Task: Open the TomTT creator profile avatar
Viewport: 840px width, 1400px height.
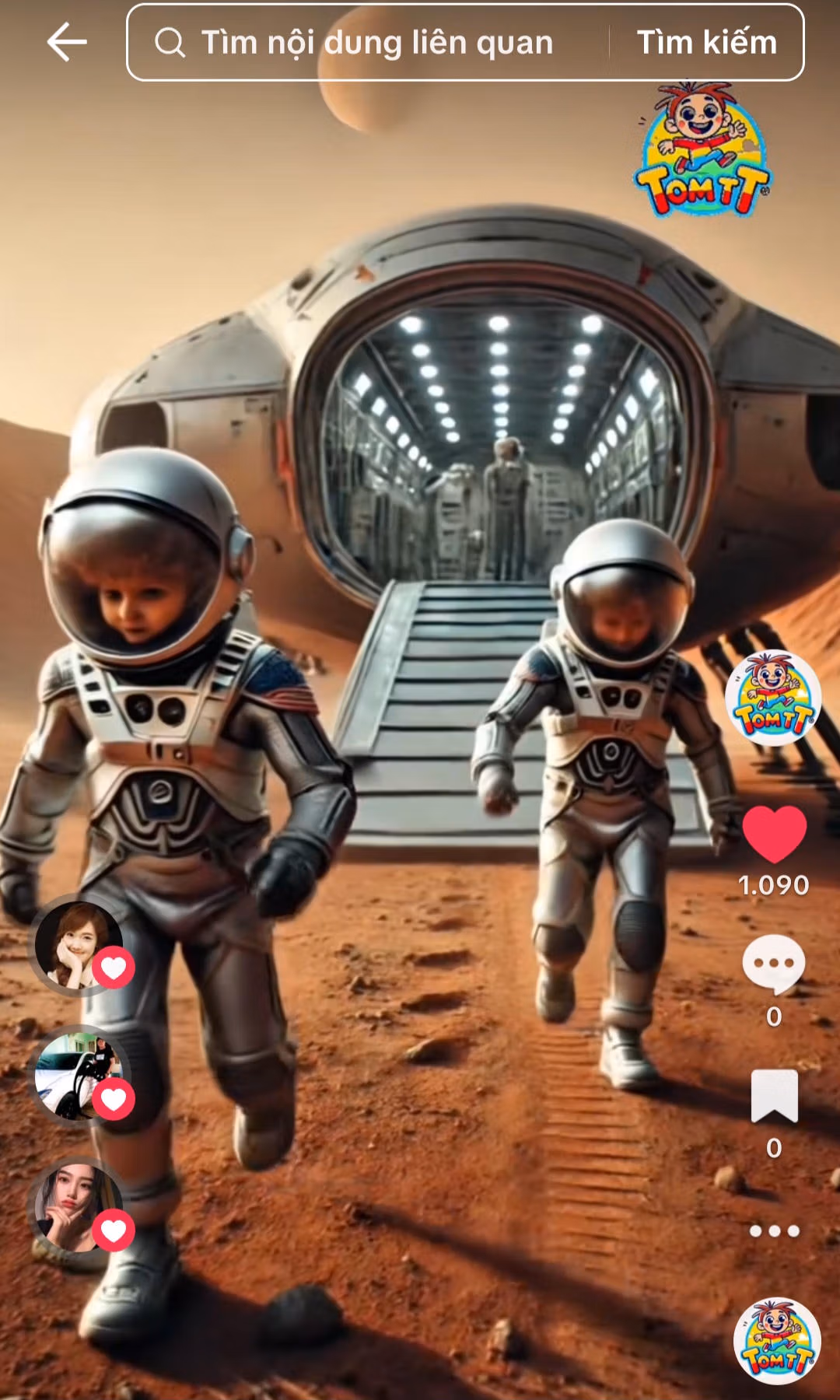Action: 773,698
